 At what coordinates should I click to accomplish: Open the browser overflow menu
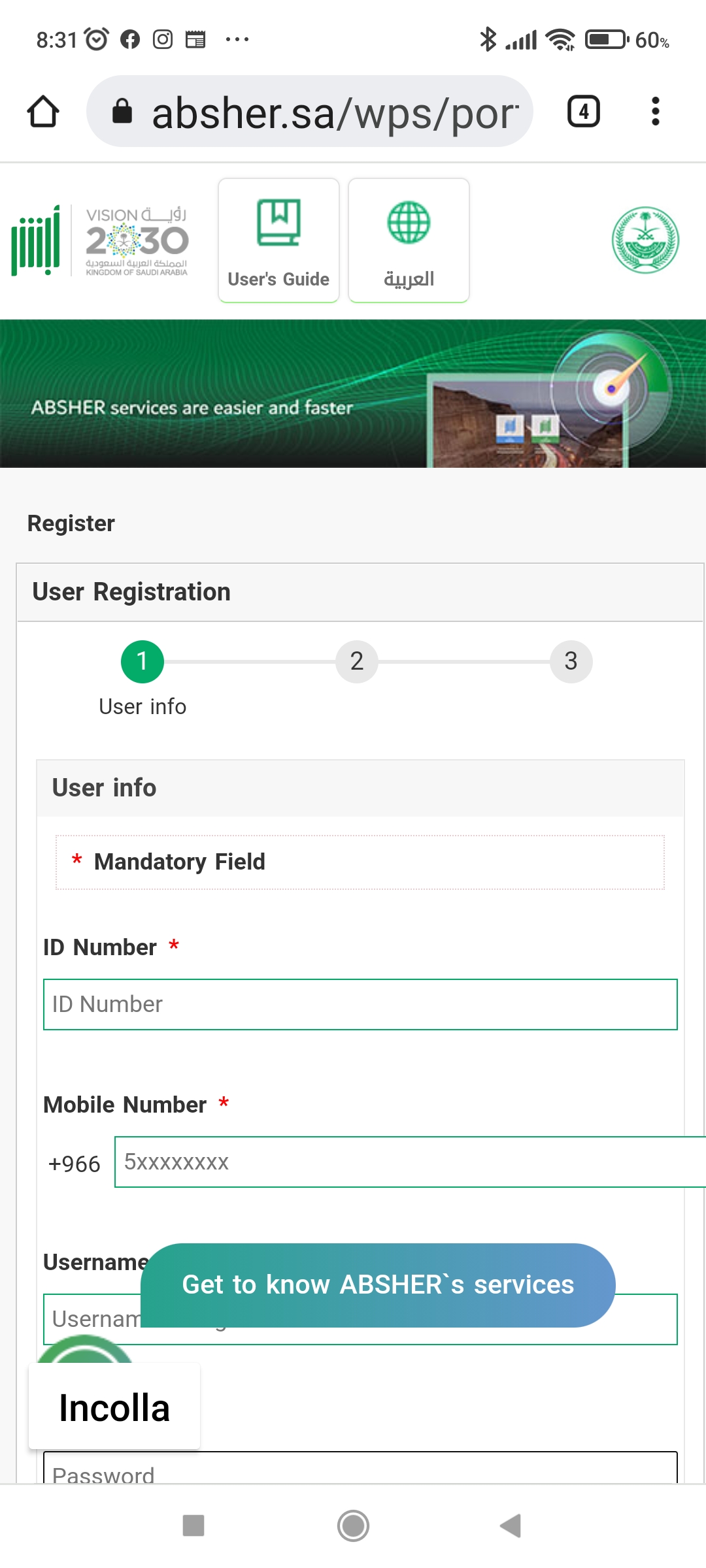point(655,112)
